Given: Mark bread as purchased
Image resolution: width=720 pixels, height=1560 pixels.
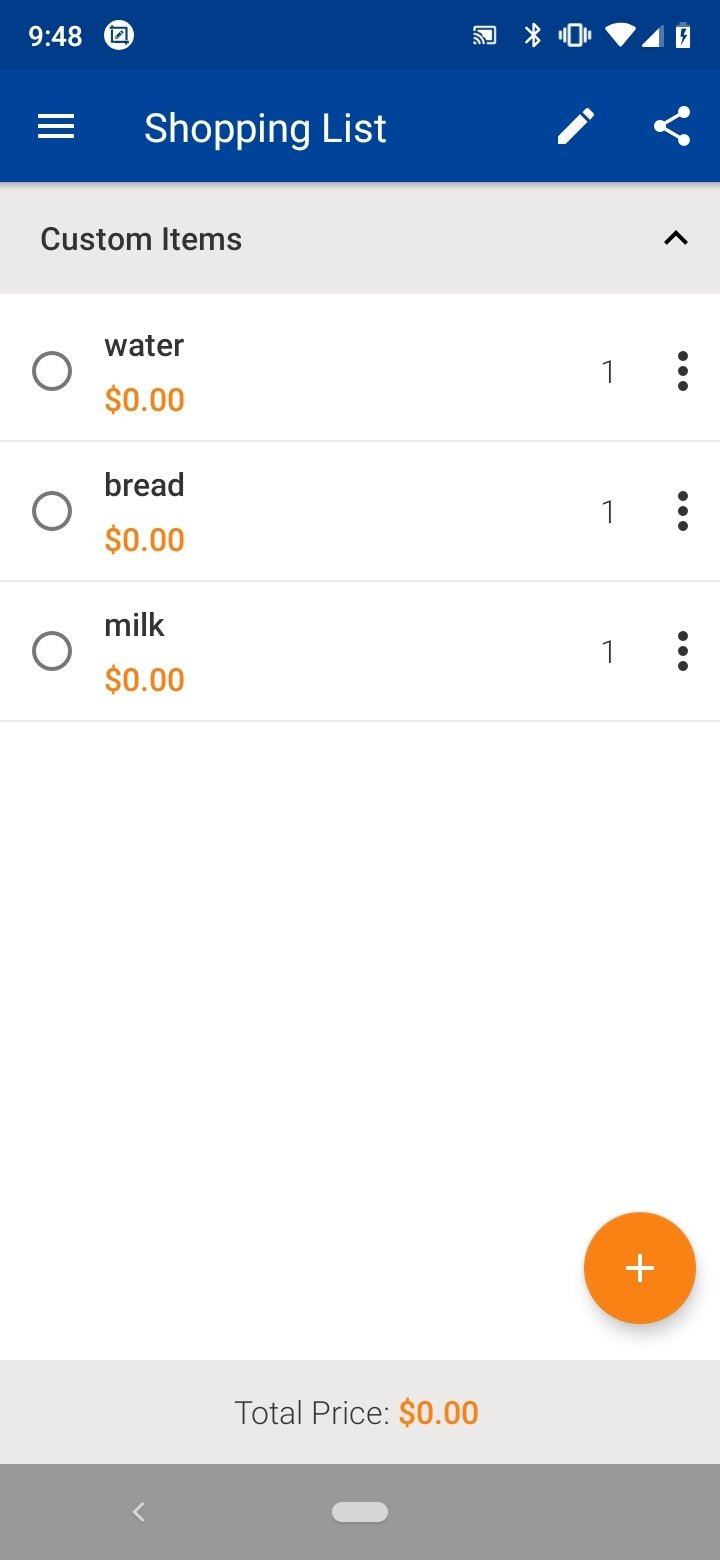Looking at the screenshot, I should [x=52, y=511].
